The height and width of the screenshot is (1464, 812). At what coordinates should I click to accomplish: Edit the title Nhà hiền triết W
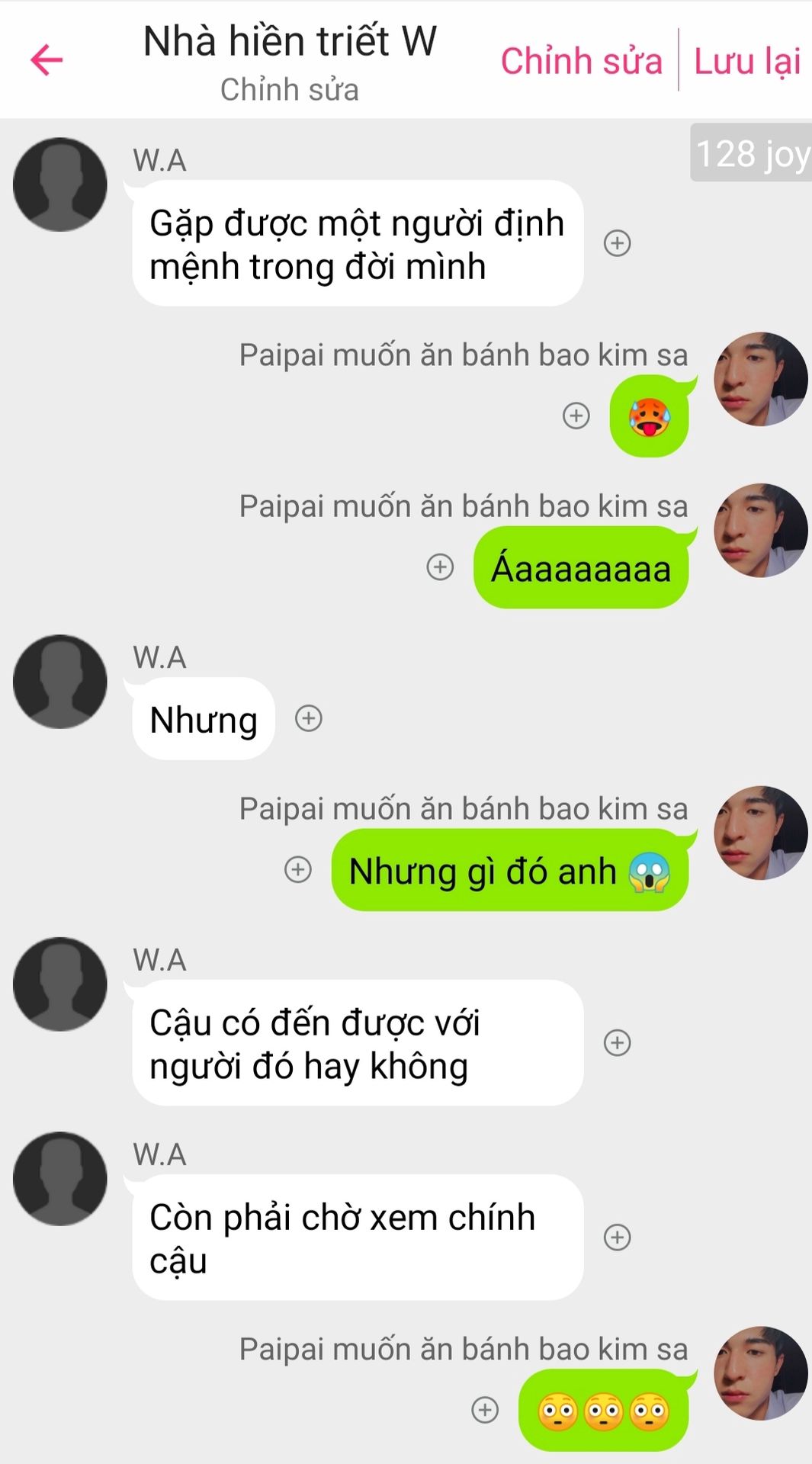[290, 41]
